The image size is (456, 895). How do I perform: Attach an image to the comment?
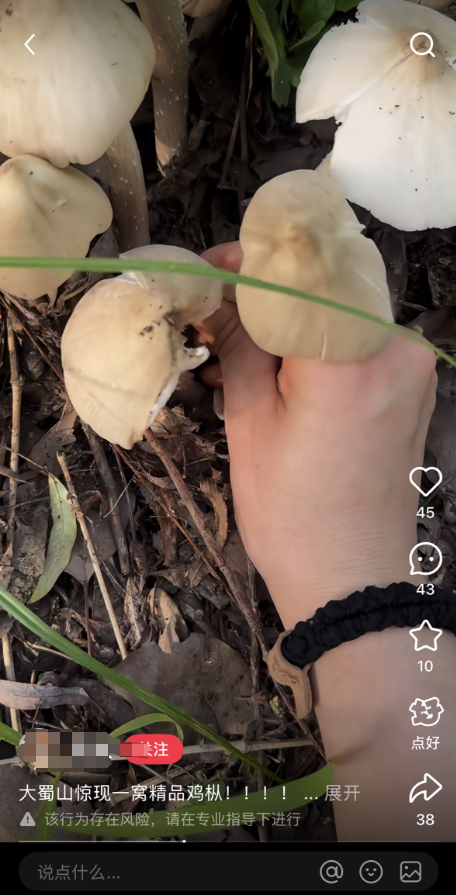pos(410,872)
